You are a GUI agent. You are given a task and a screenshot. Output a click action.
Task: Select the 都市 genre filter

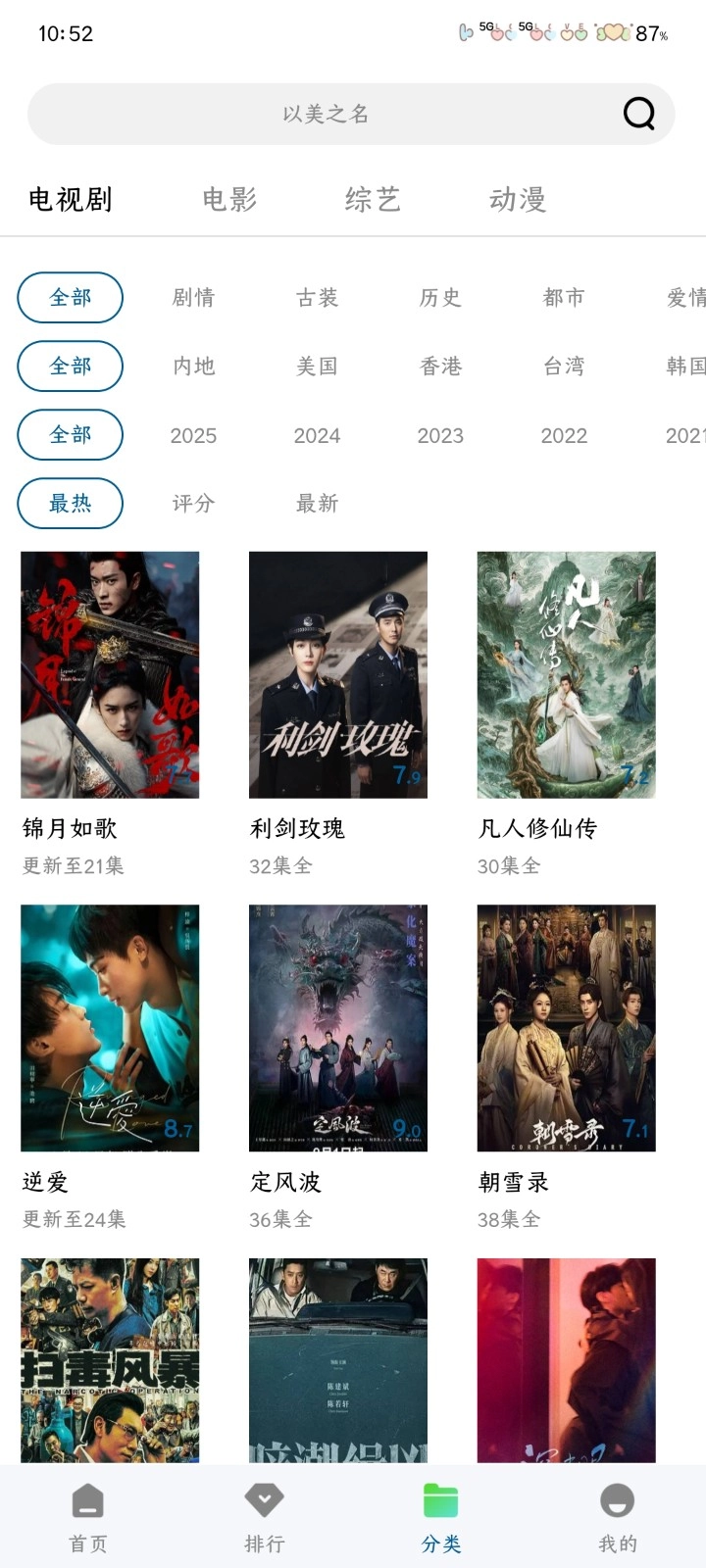tap(564, 298)
